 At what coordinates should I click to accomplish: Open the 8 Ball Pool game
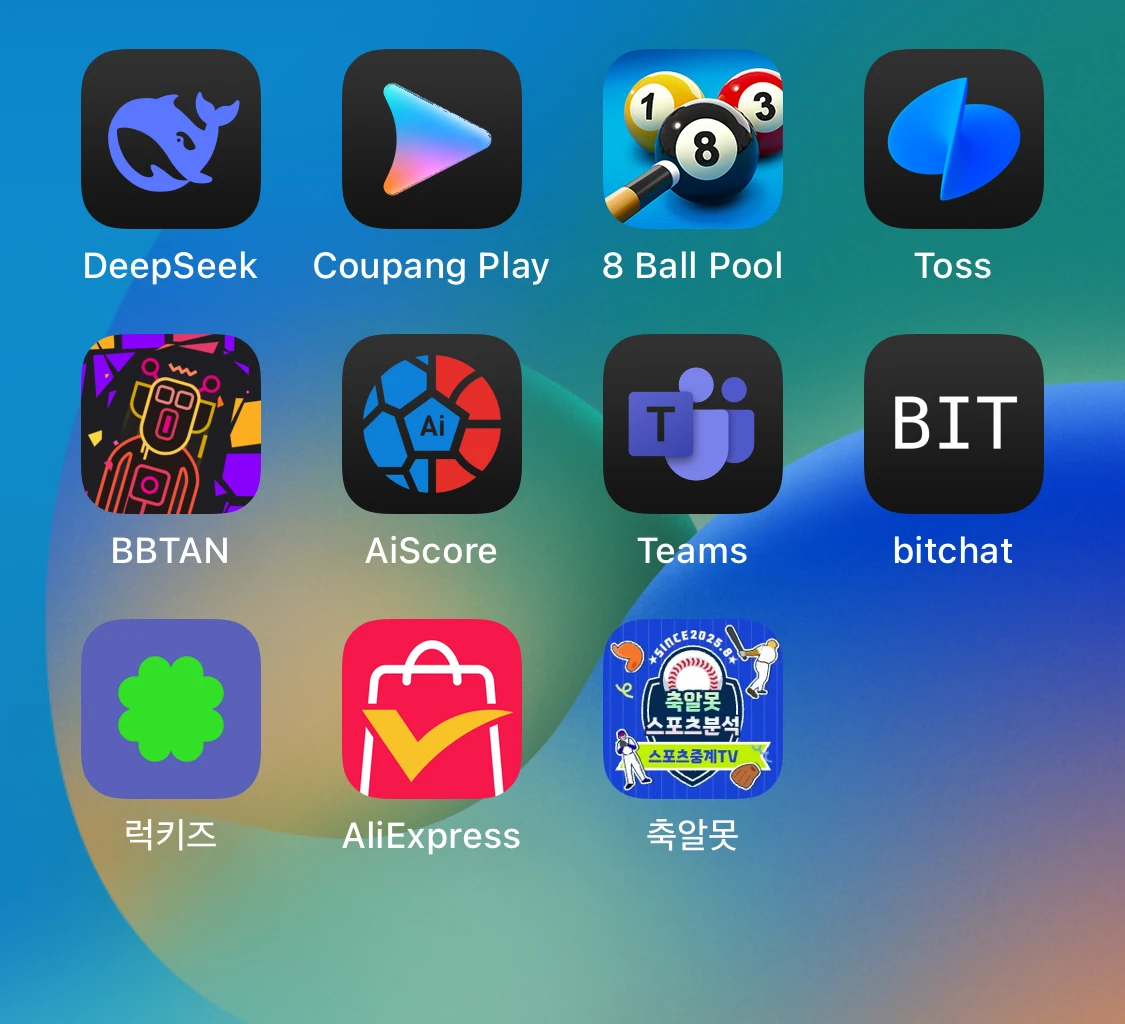point(693,139)
